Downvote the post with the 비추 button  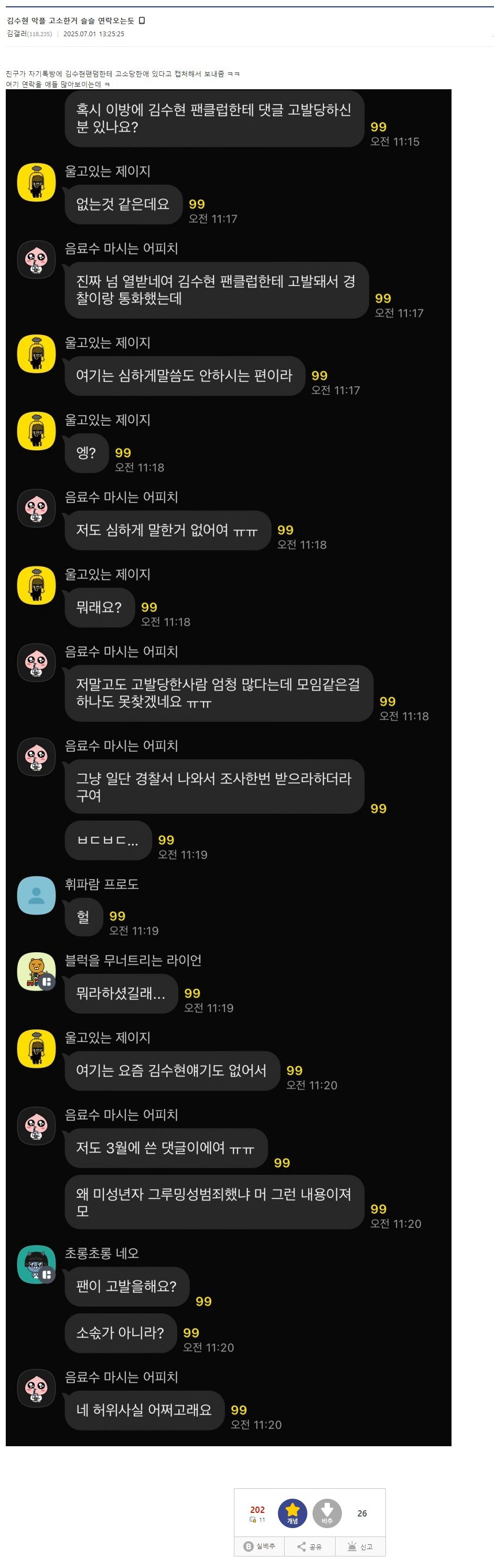click(327, 1513)
